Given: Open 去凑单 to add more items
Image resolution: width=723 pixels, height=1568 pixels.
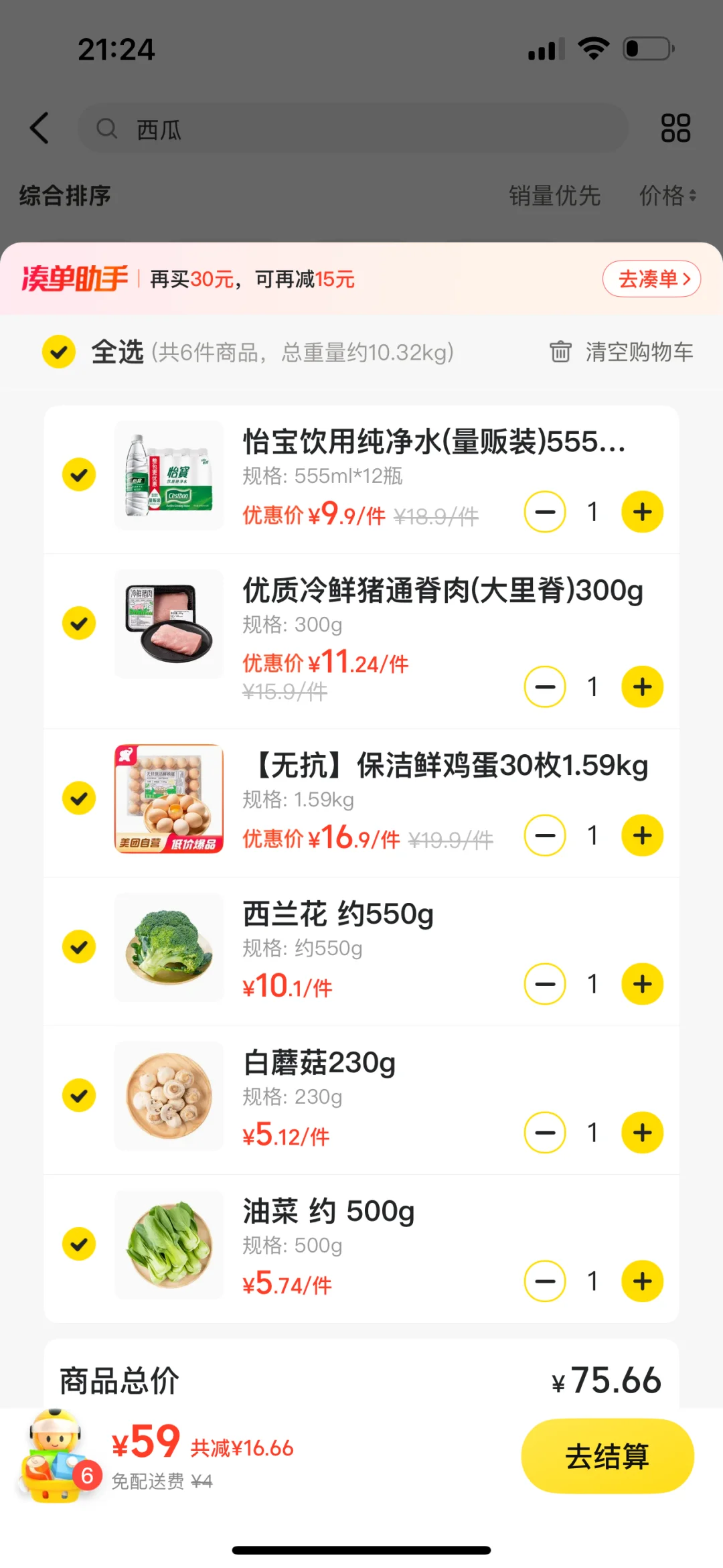Looking at the screenshot, I should (x=651, y=279).
